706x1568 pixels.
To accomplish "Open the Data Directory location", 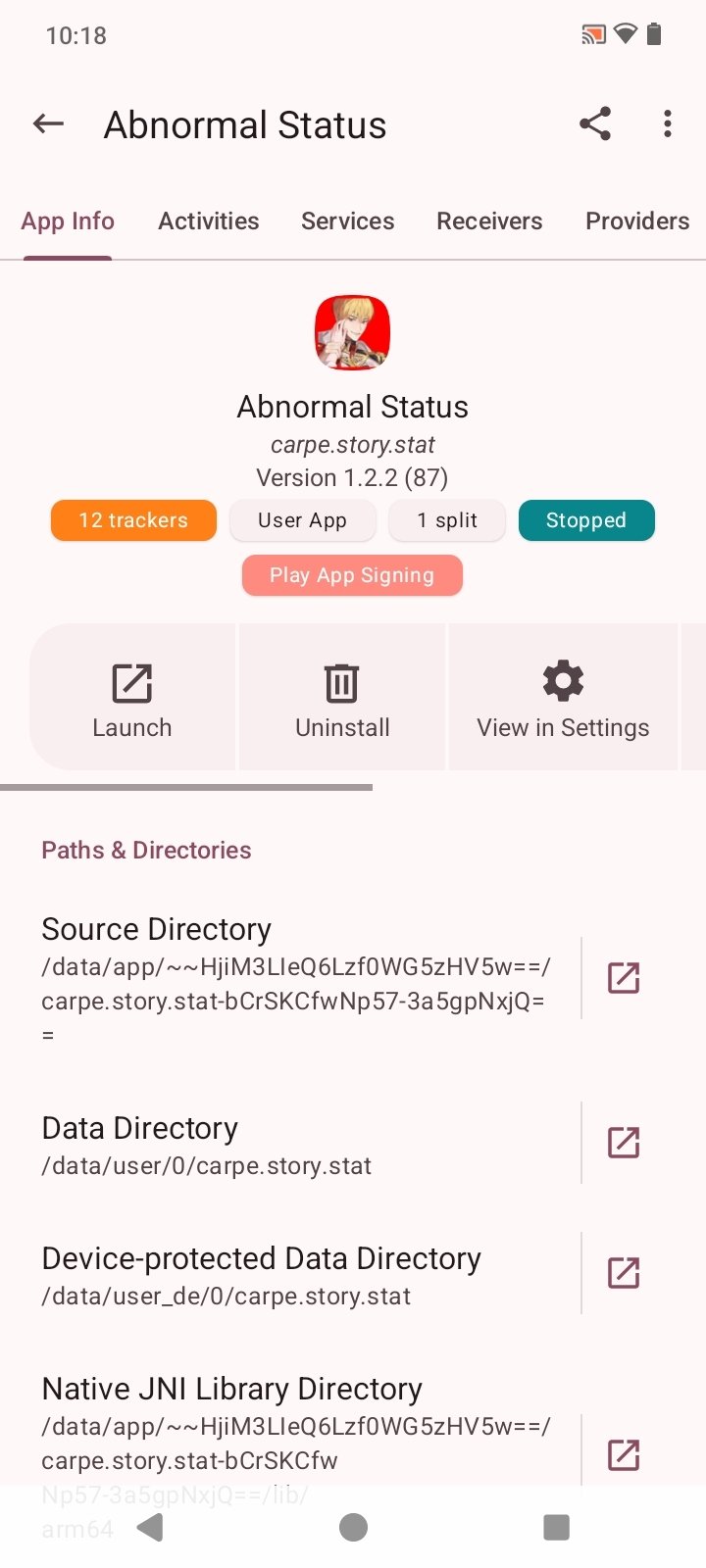I will click(624, 1143).
